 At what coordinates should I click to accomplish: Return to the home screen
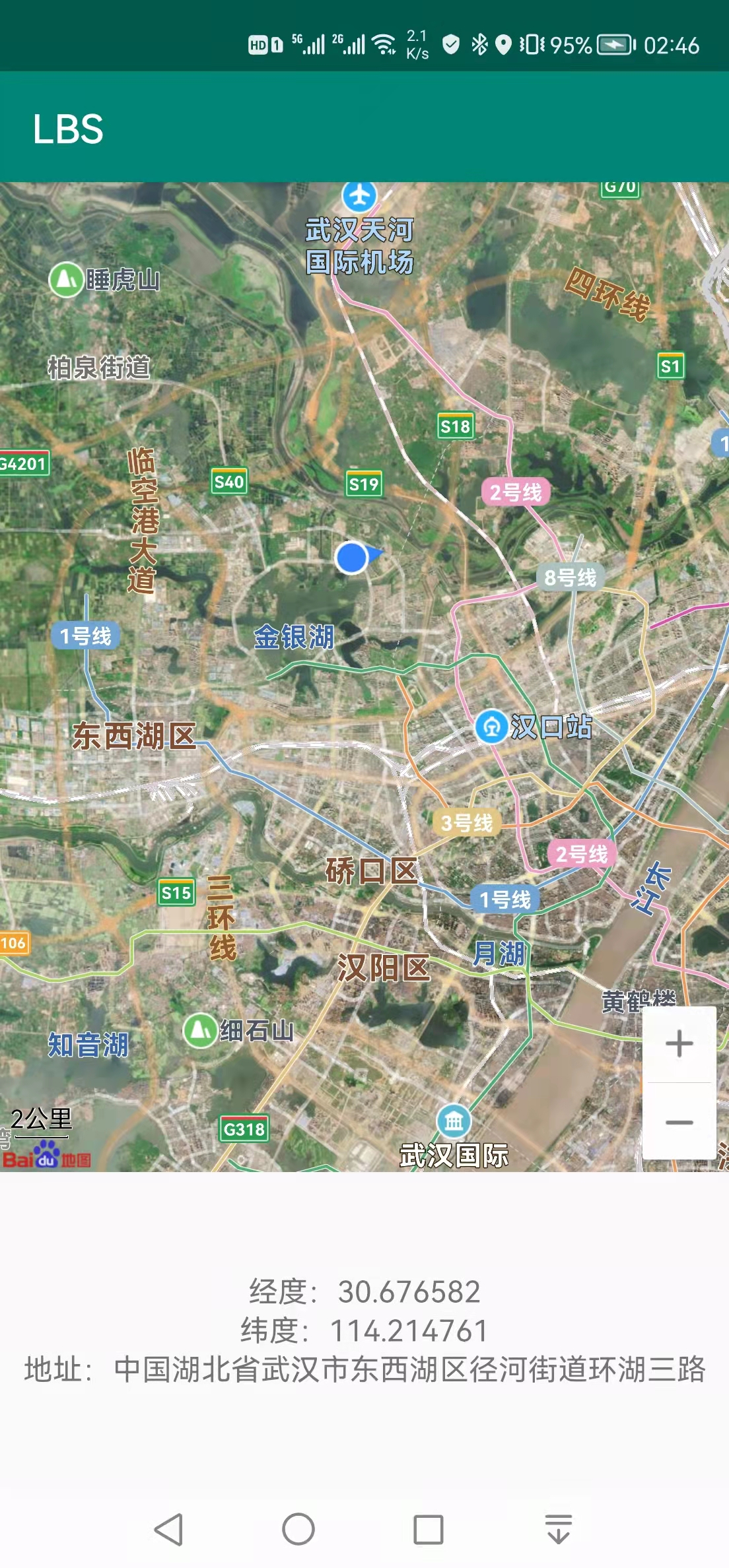298,1529
